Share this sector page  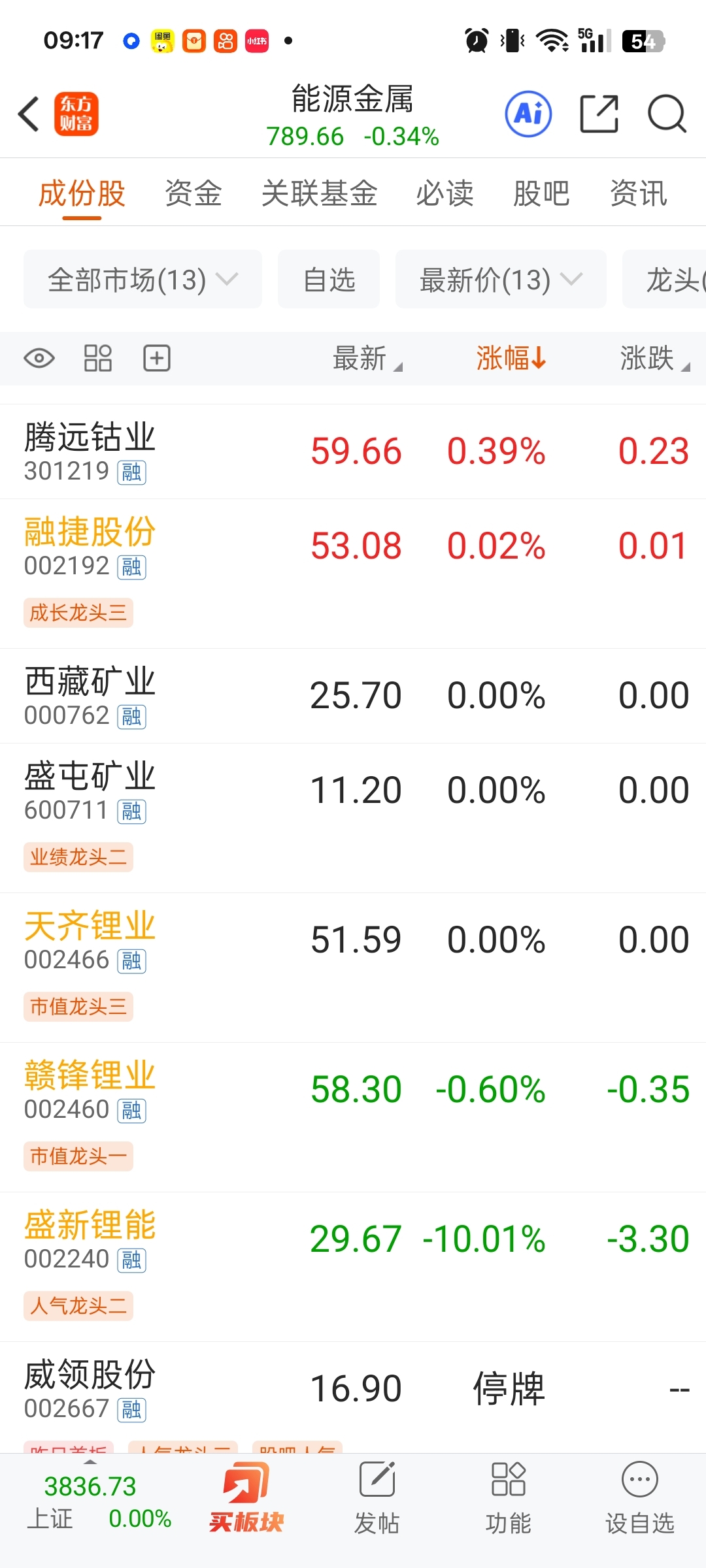(x=599, y=114)
